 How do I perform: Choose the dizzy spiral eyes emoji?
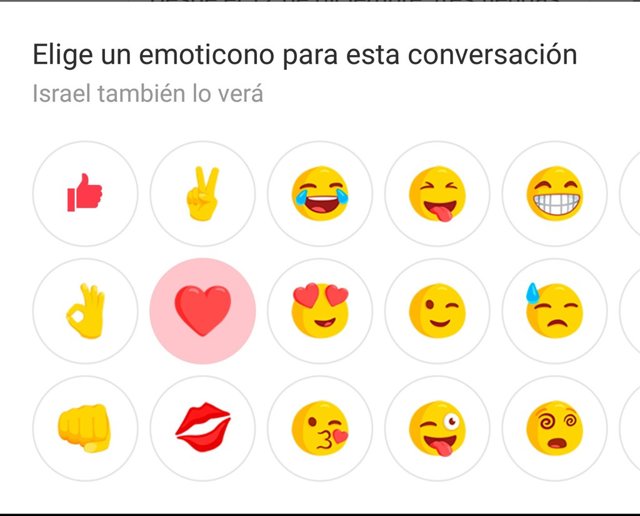point(554,429)
